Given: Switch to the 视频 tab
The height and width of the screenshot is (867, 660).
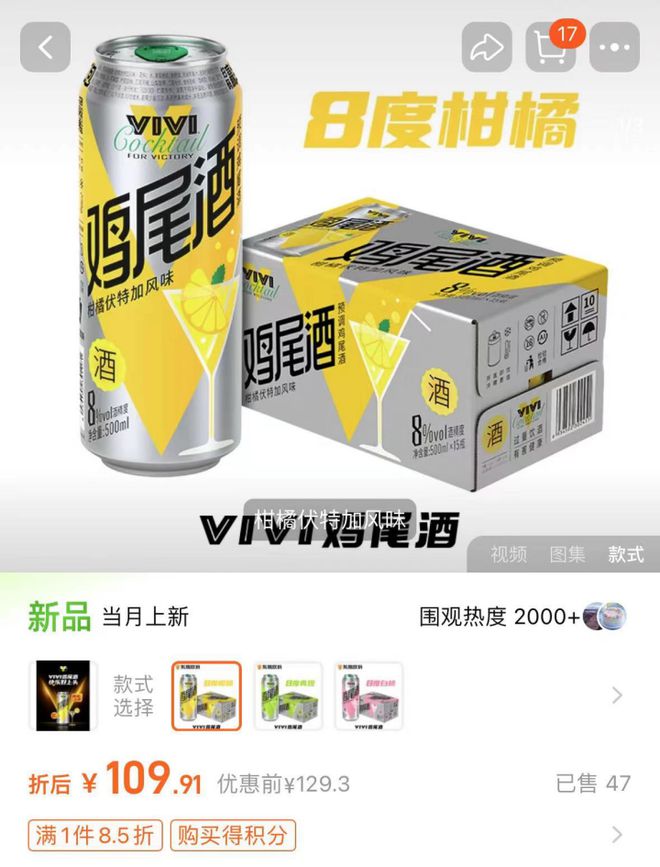Looking at the screenshot, I should click(508, 554).
